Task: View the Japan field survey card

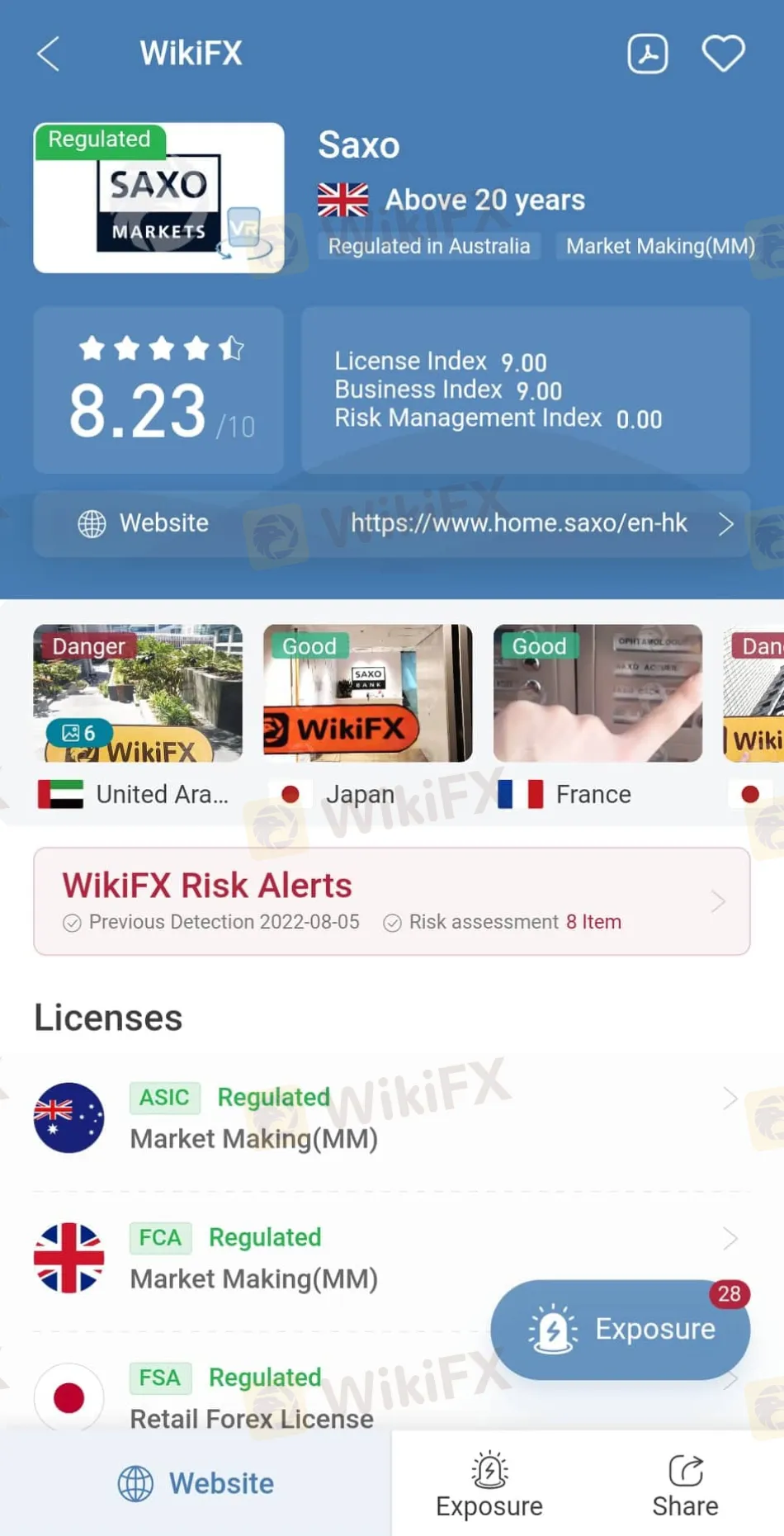Action: pos(367,693)
